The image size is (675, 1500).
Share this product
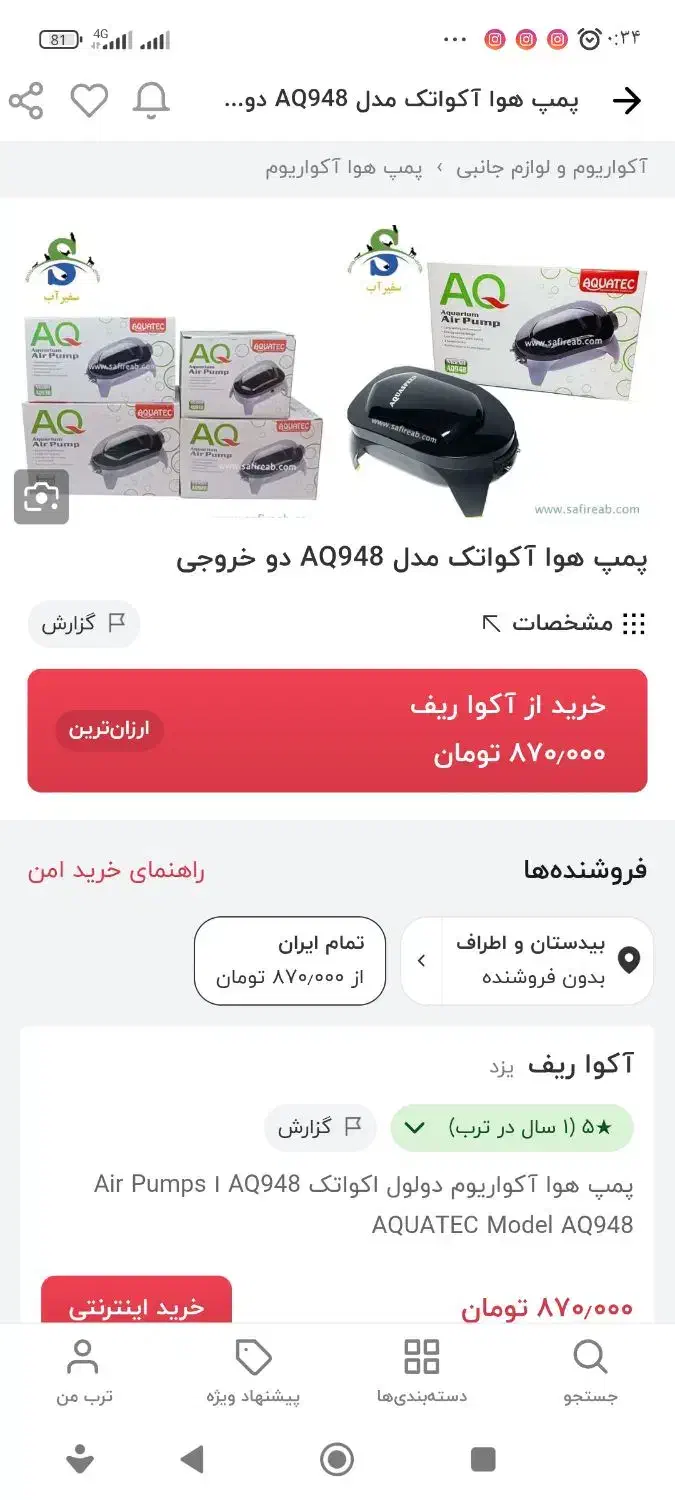point(27,101)
